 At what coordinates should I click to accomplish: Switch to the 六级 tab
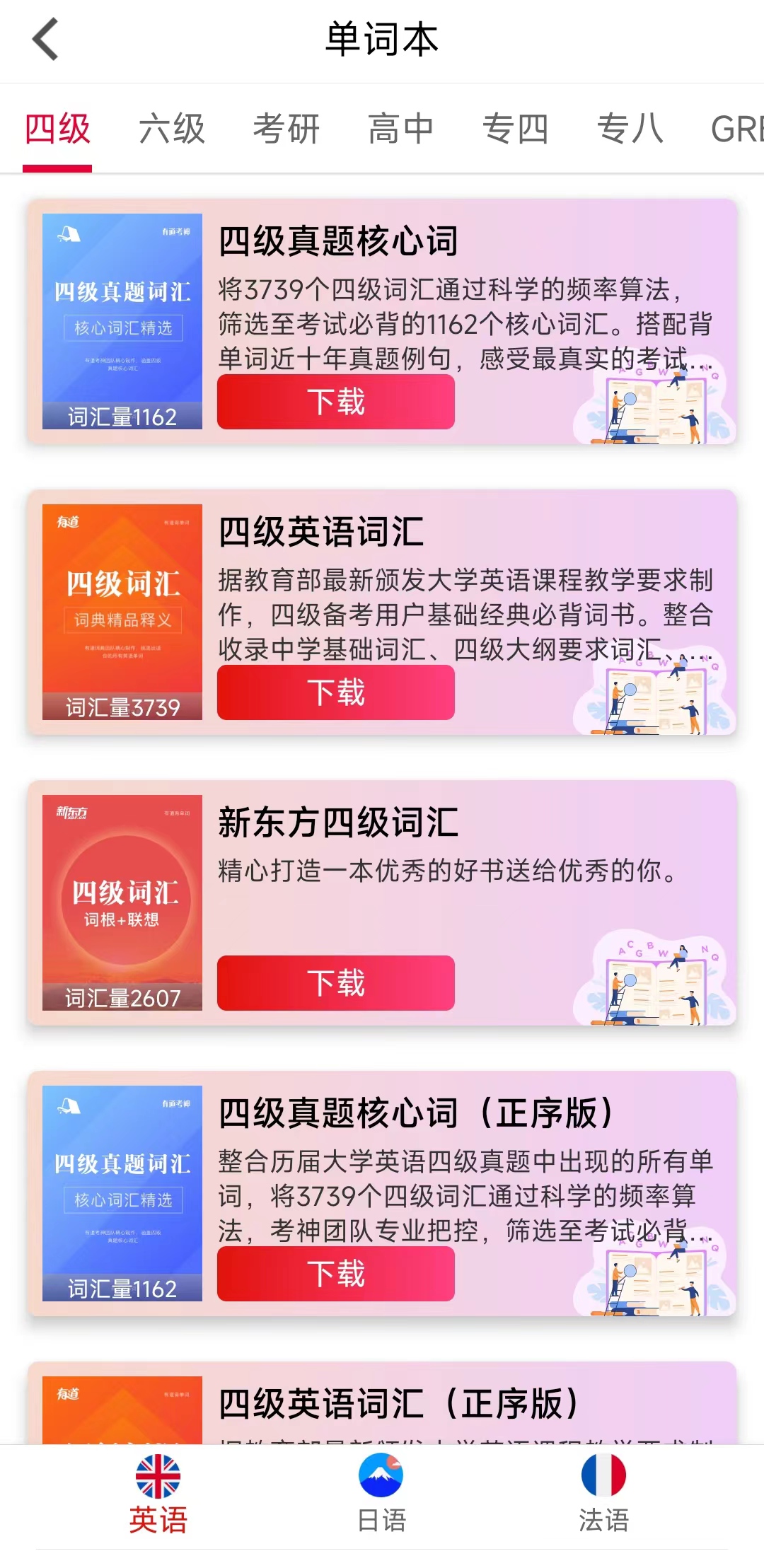(x=172, y=129)
